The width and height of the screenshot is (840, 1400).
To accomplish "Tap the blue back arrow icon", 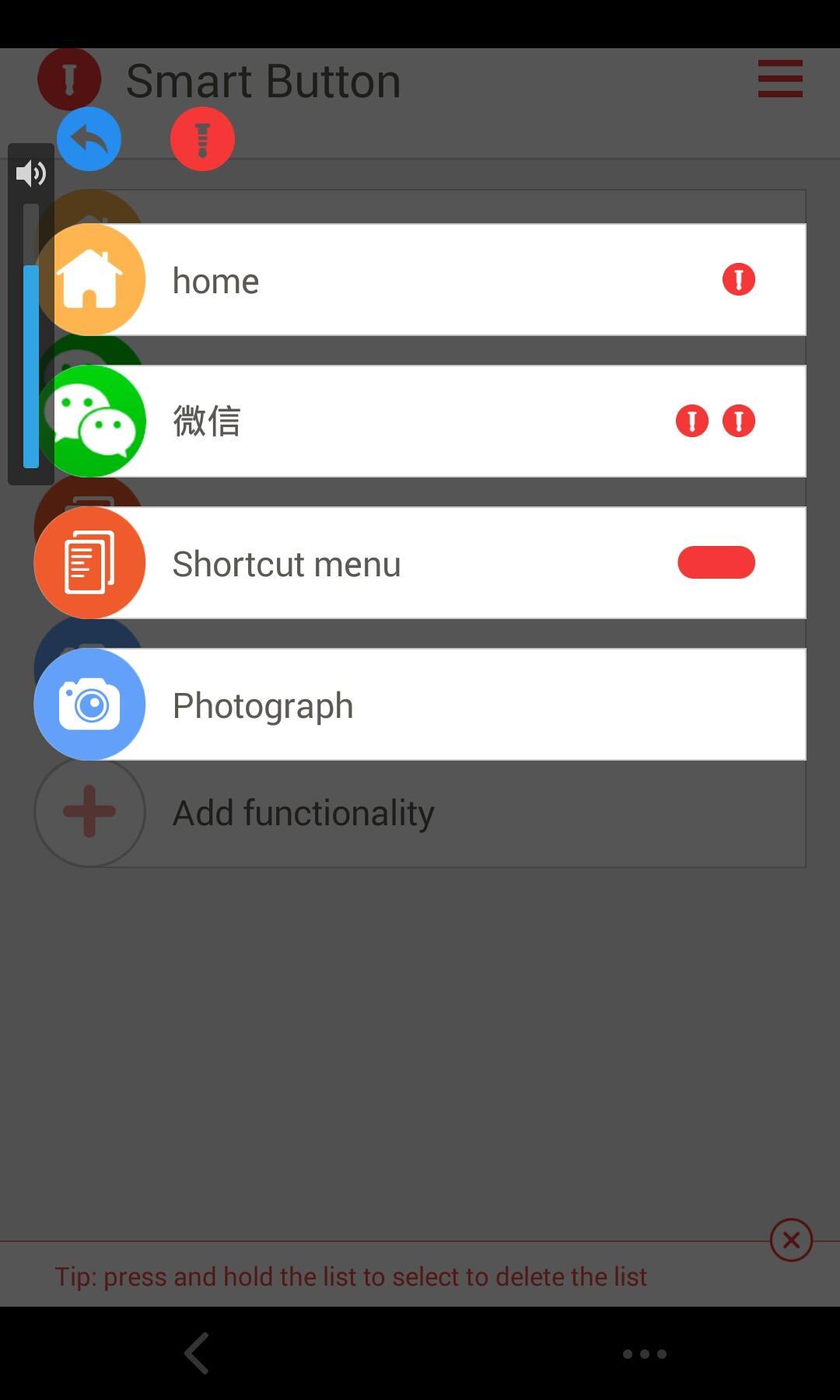I will (89, 139).
